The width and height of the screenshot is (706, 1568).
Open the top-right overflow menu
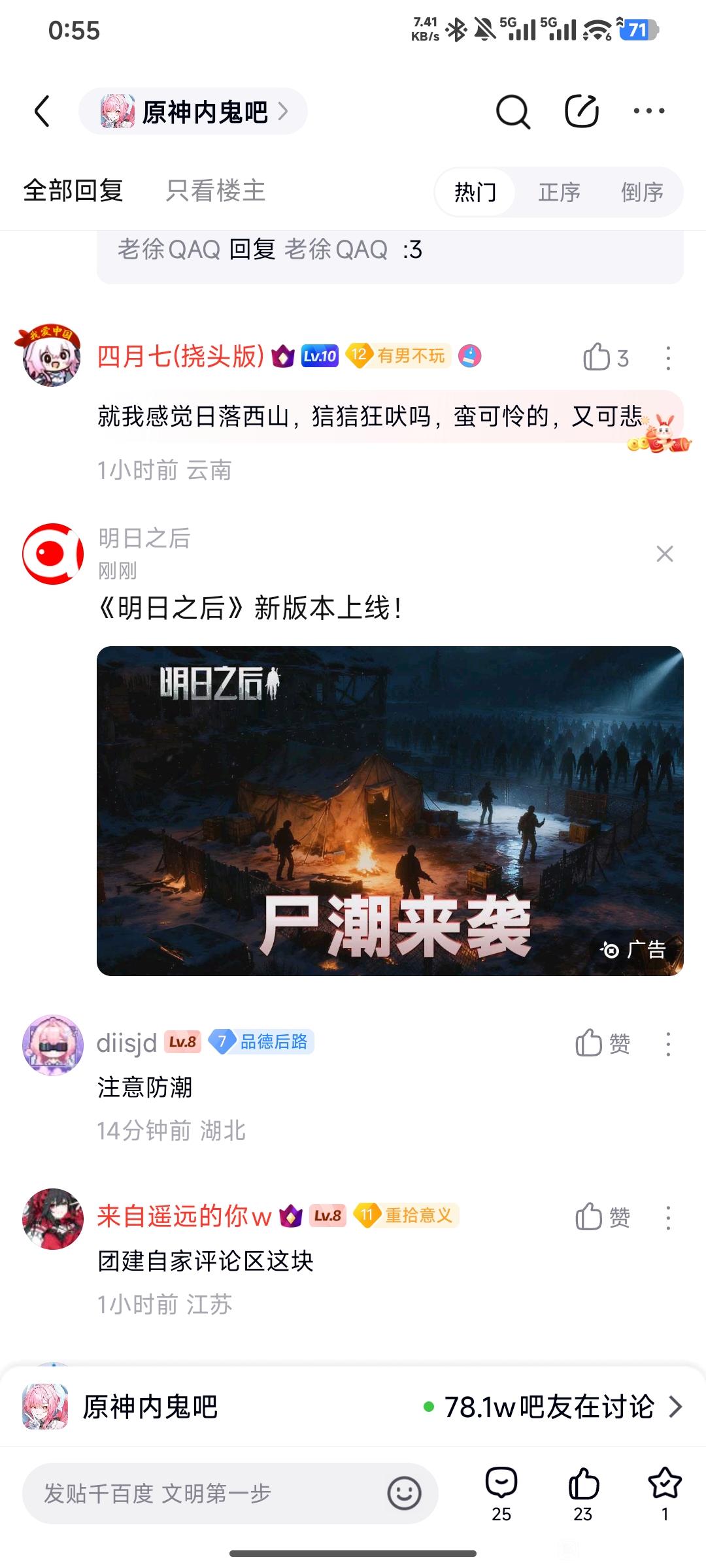pos(649,111)
